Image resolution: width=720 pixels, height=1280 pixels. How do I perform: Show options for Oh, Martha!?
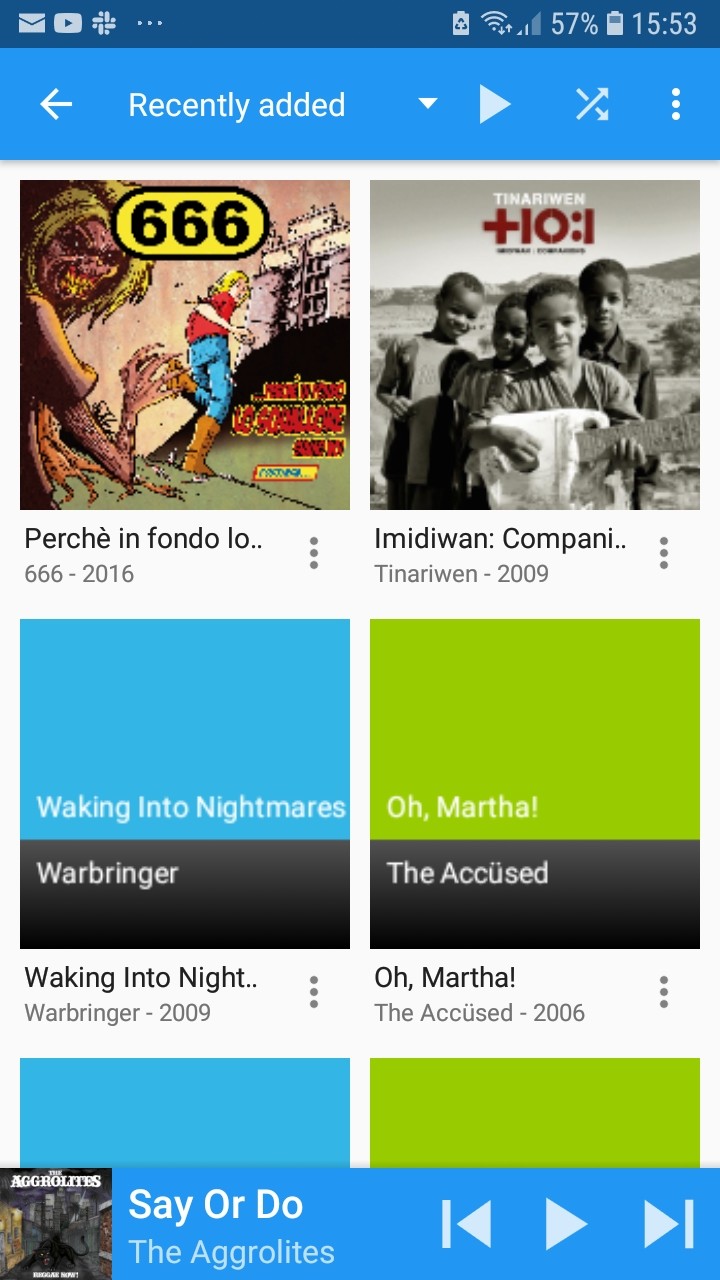[664, 992]
